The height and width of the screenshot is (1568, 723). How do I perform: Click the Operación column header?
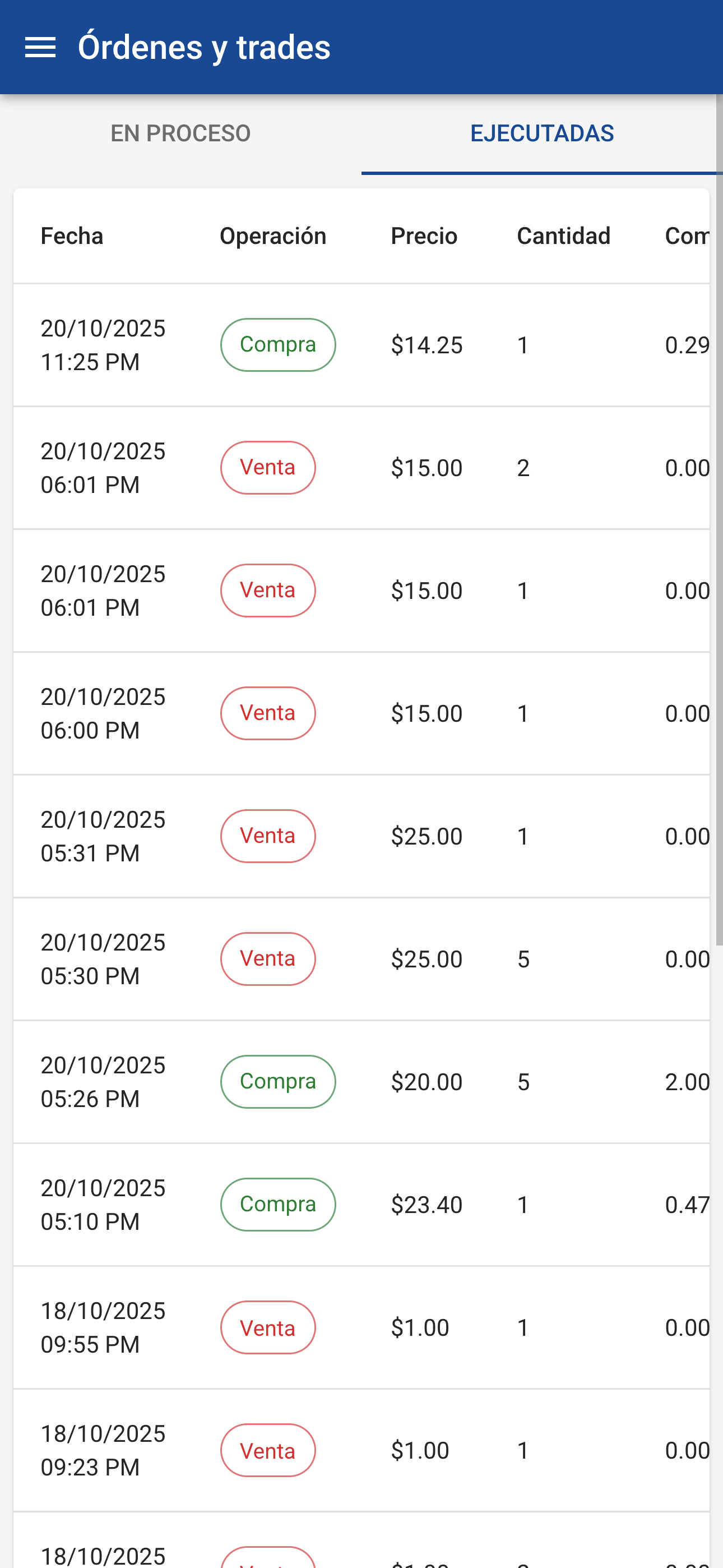click(272, 236)
